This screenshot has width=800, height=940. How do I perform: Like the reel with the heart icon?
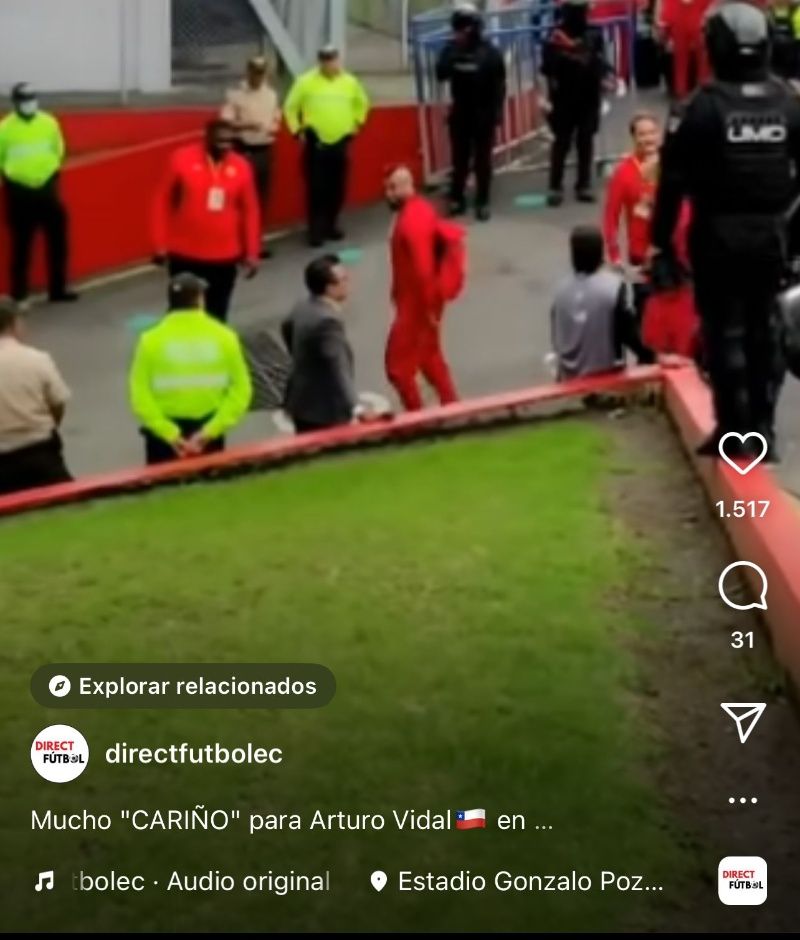point(743,453)
